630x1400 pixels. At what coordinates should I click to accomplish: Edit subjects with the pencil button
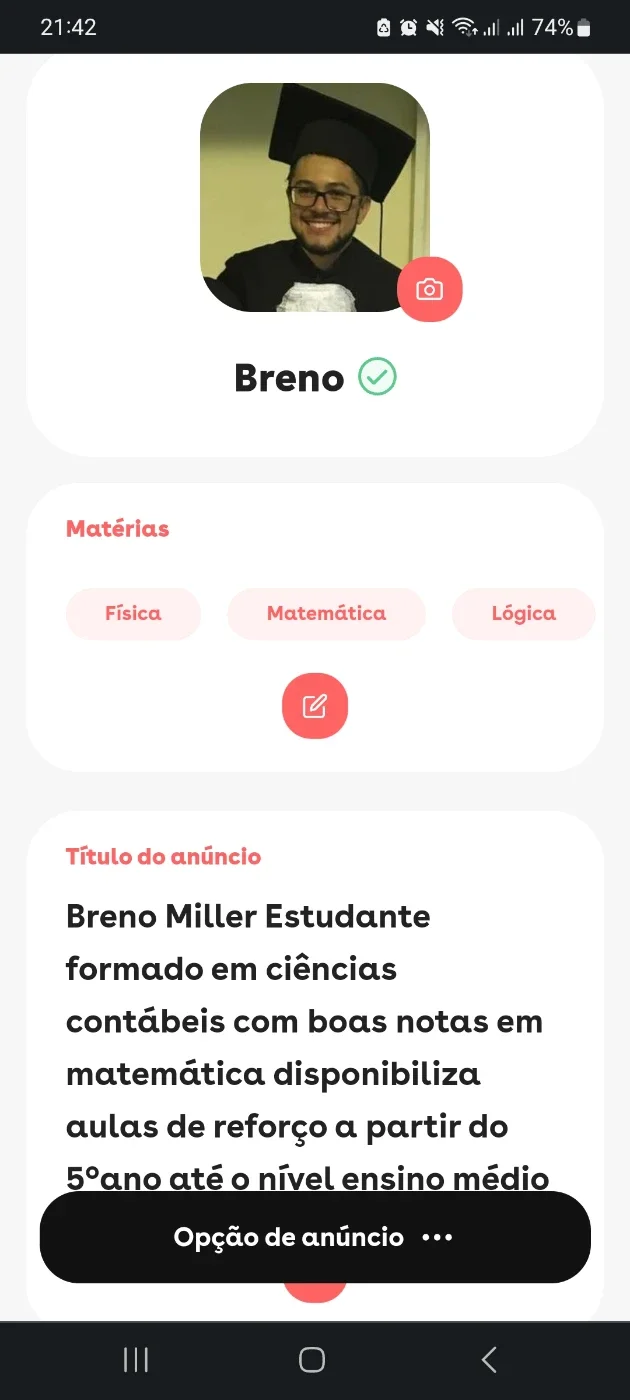315,706
